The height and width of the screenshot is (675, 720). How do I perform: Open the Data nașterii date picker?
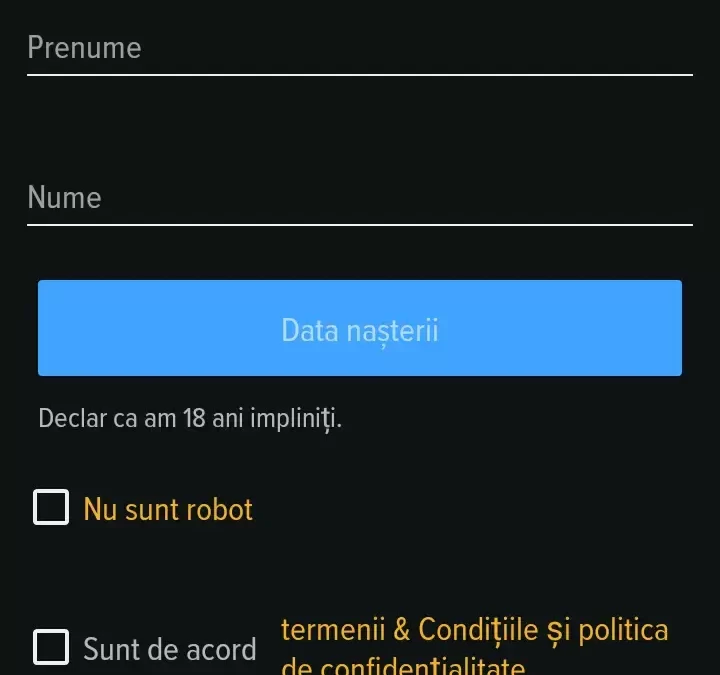[360, 328]
